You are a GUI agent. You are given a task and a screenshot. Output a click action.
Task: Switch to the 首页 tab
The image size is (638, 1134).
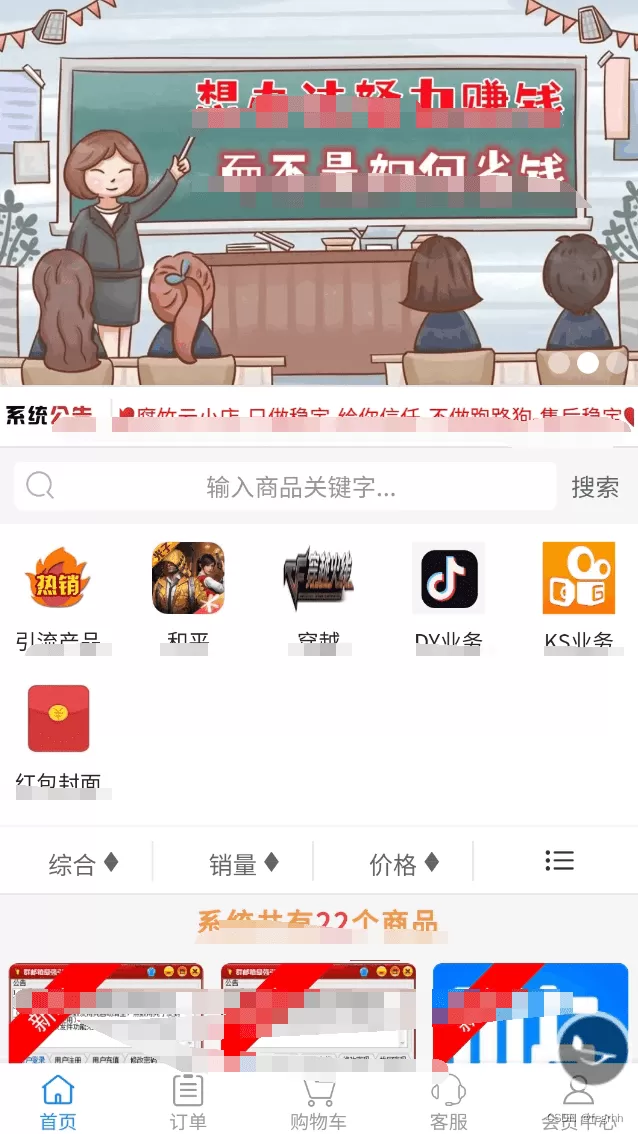tap(58, 1101)
